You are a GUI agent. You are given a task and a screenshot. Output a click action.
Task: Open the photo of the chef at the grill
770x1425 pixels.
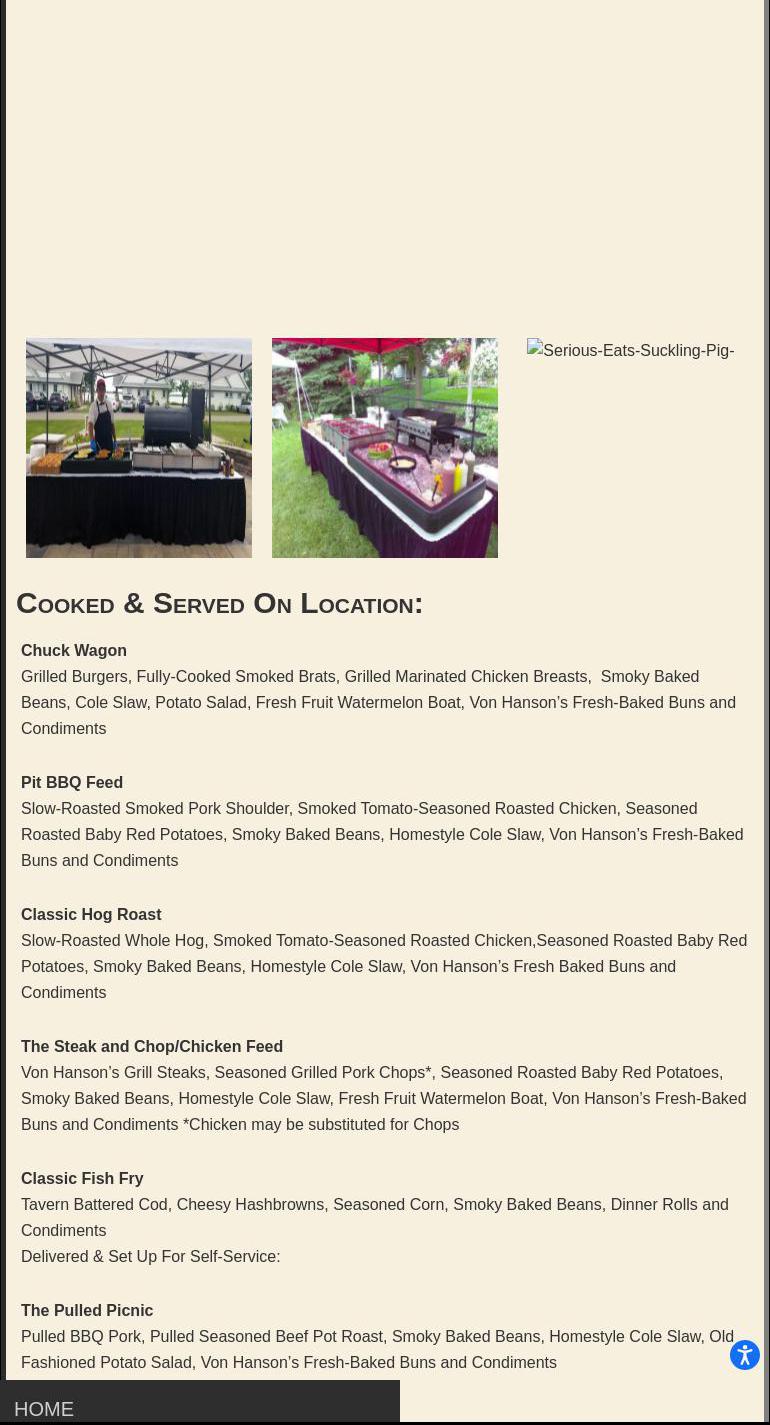pyautogui.click(x=139, y=447)
